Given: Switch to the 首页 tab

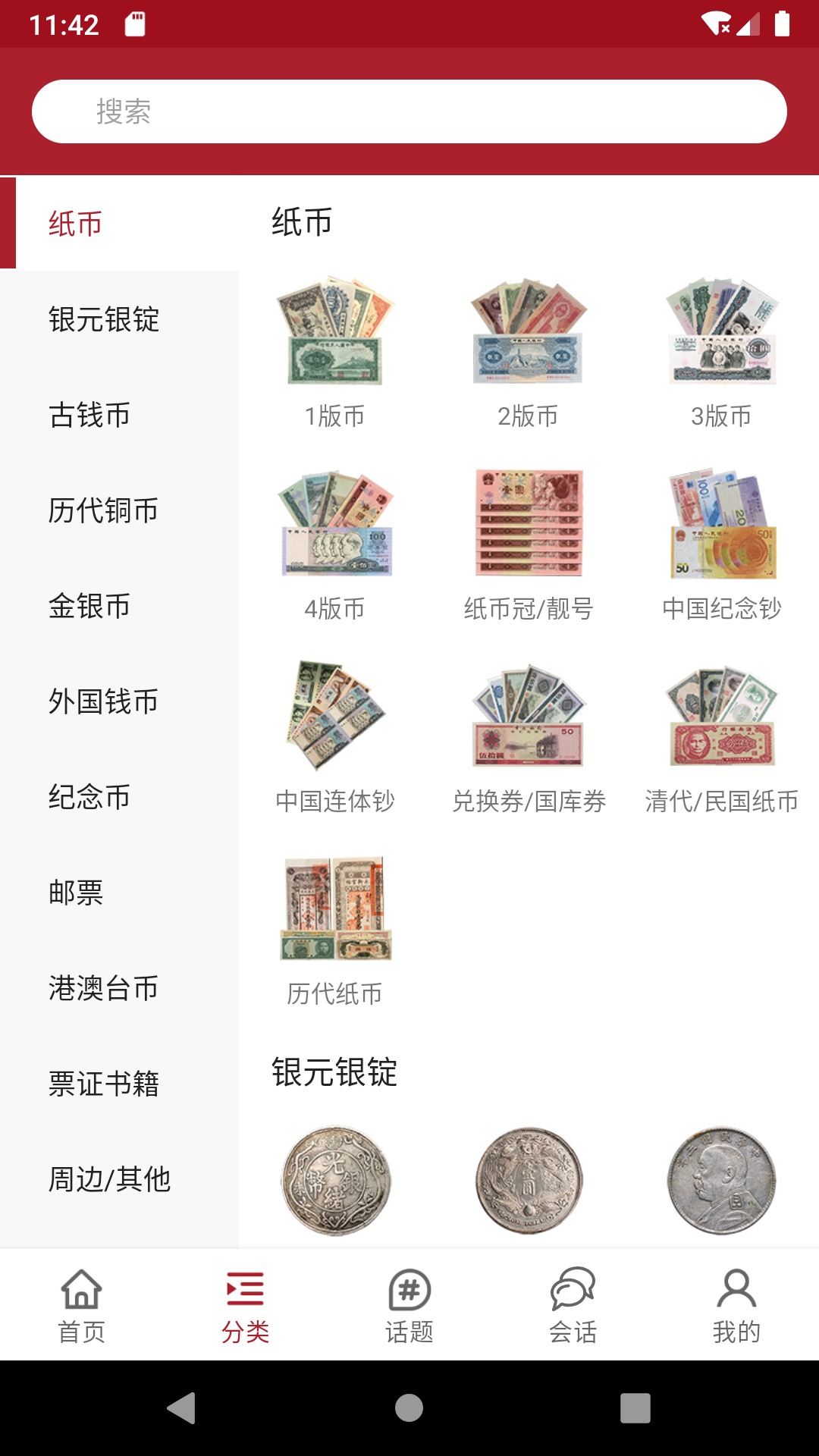Looking at the screenshot, I should tap(82, 1306).
